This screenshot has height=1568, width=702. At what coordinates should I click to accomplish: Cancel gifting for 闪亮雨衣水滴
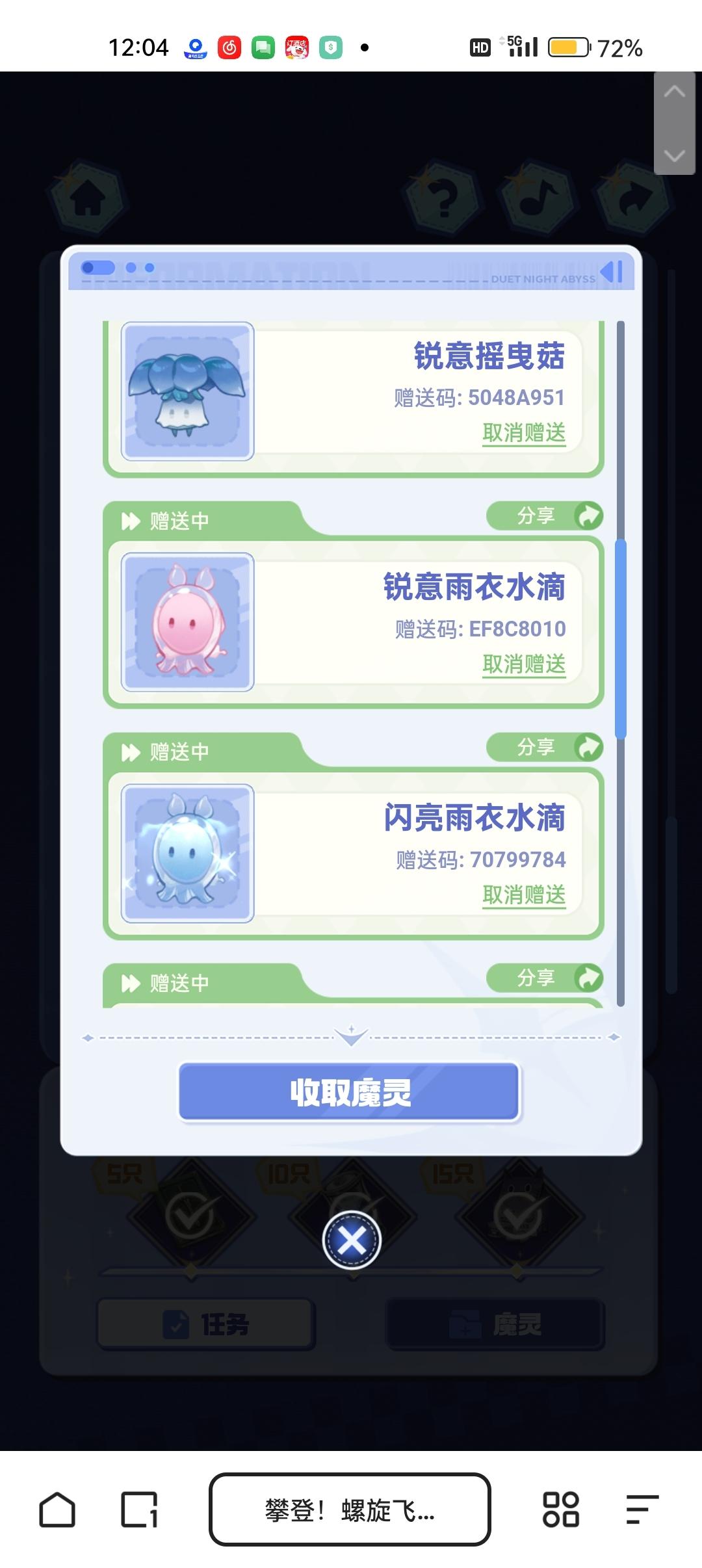point(524,895)
